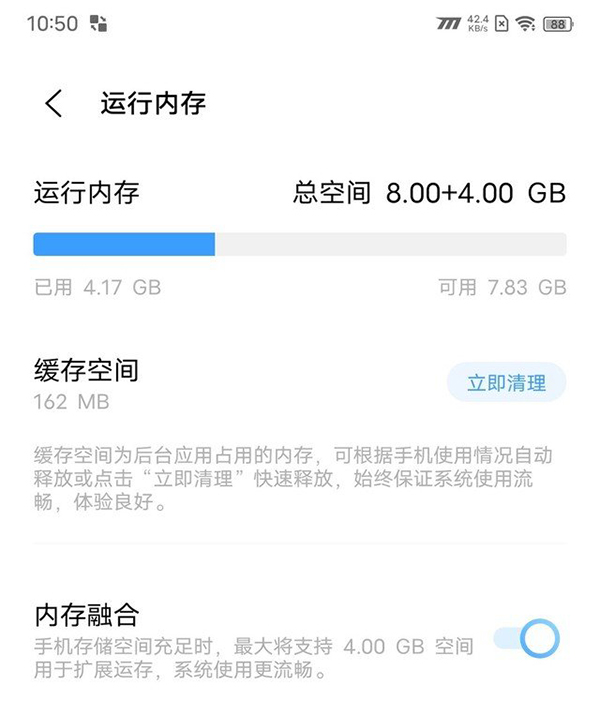Go back from the 运行内存 page
This screenshot has width=600, height=714.
point(54,103)
